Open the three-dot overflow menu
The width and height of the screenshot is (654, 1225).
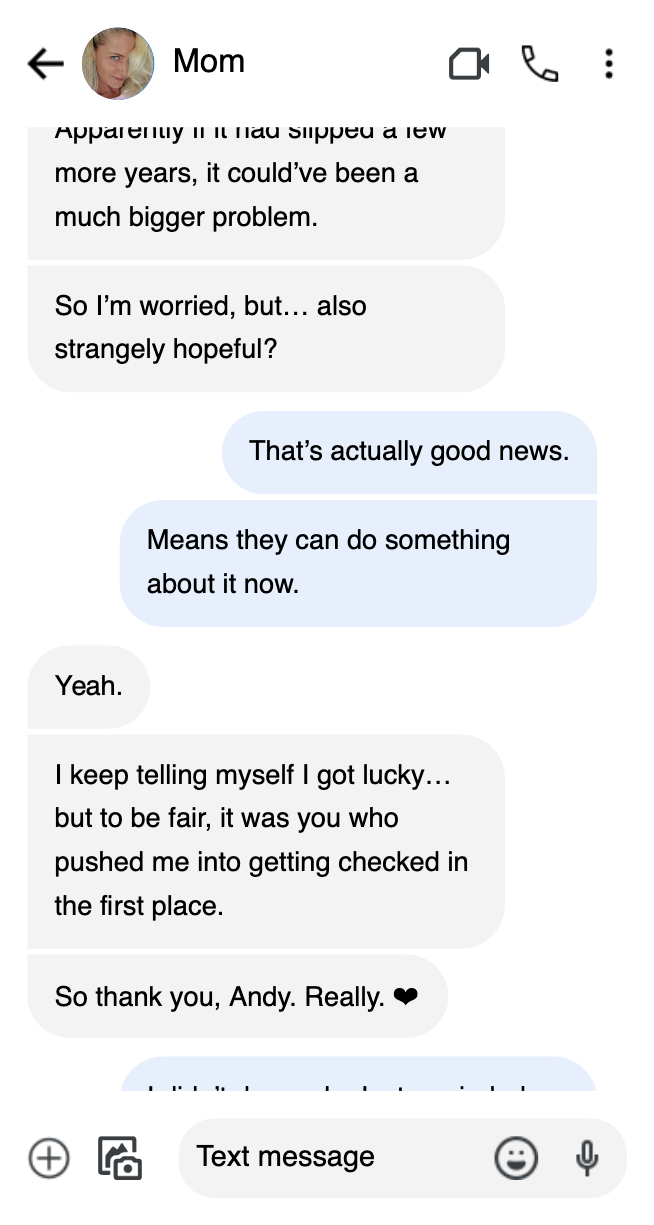(608, 64)
